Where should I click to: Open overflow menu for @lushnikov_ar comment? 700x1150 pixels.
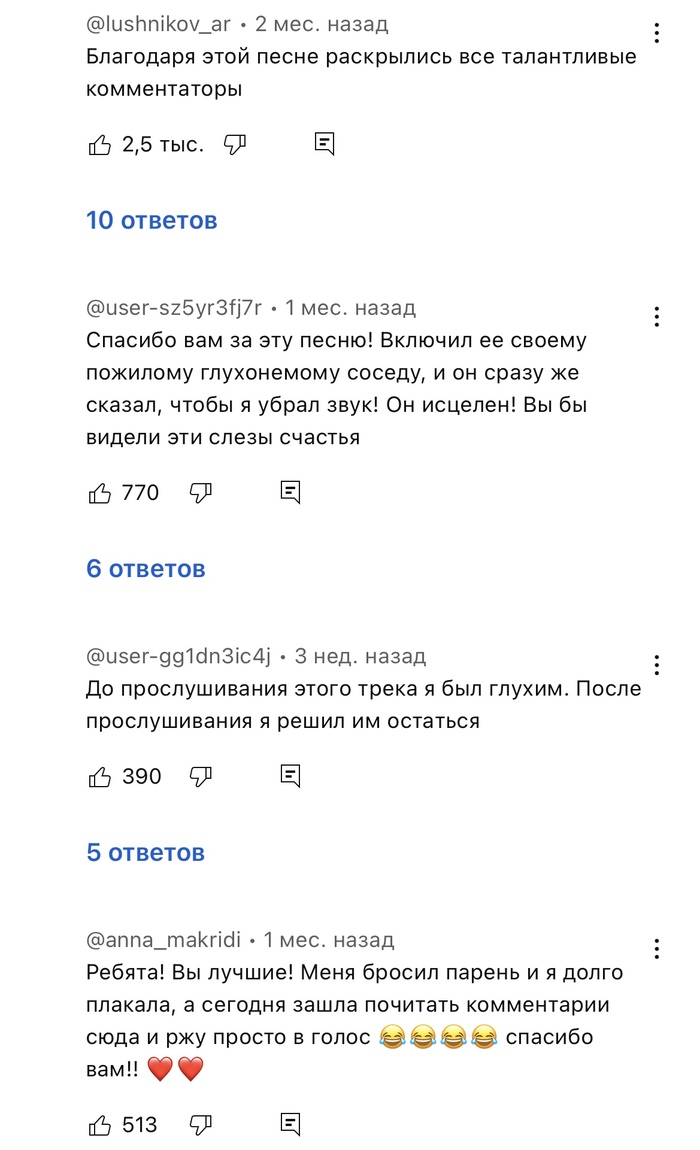(657, 33)
